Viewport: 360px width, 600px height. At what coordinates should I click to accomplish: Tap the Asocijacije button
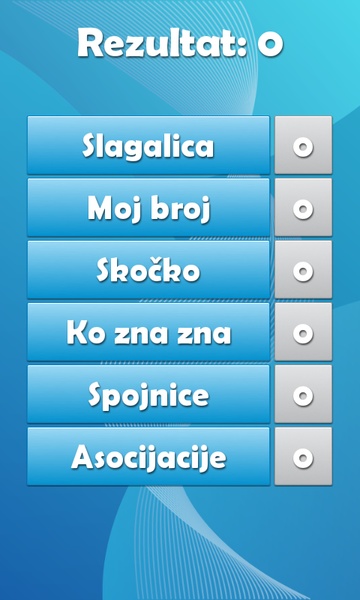[148, 457]
